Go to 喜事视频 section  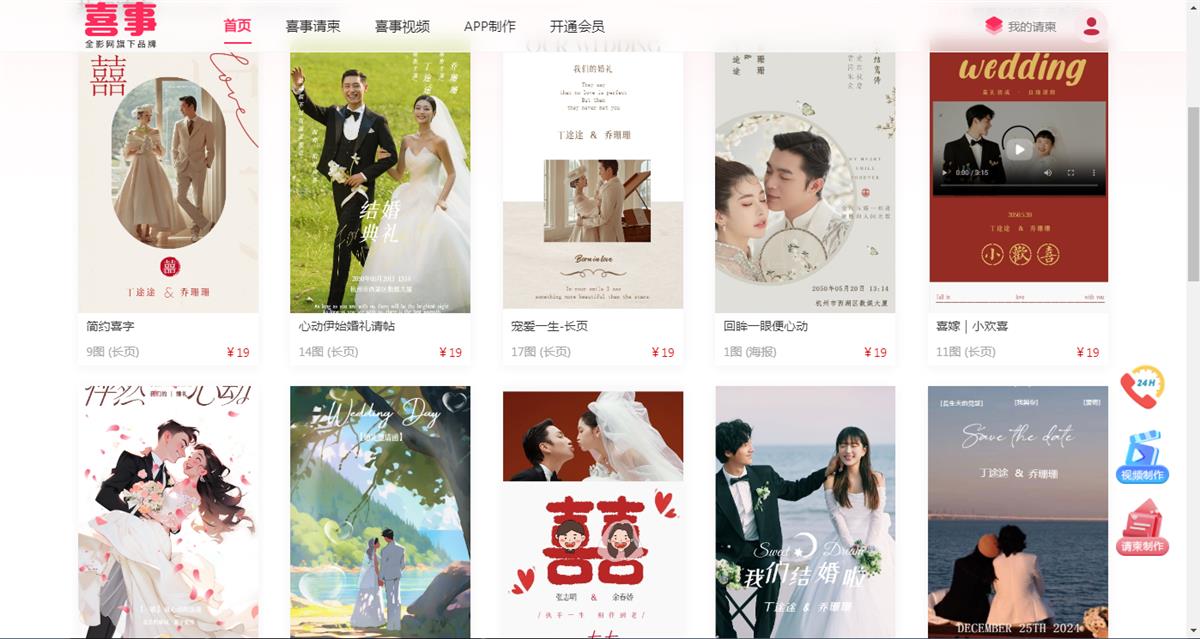coord(402,27)
